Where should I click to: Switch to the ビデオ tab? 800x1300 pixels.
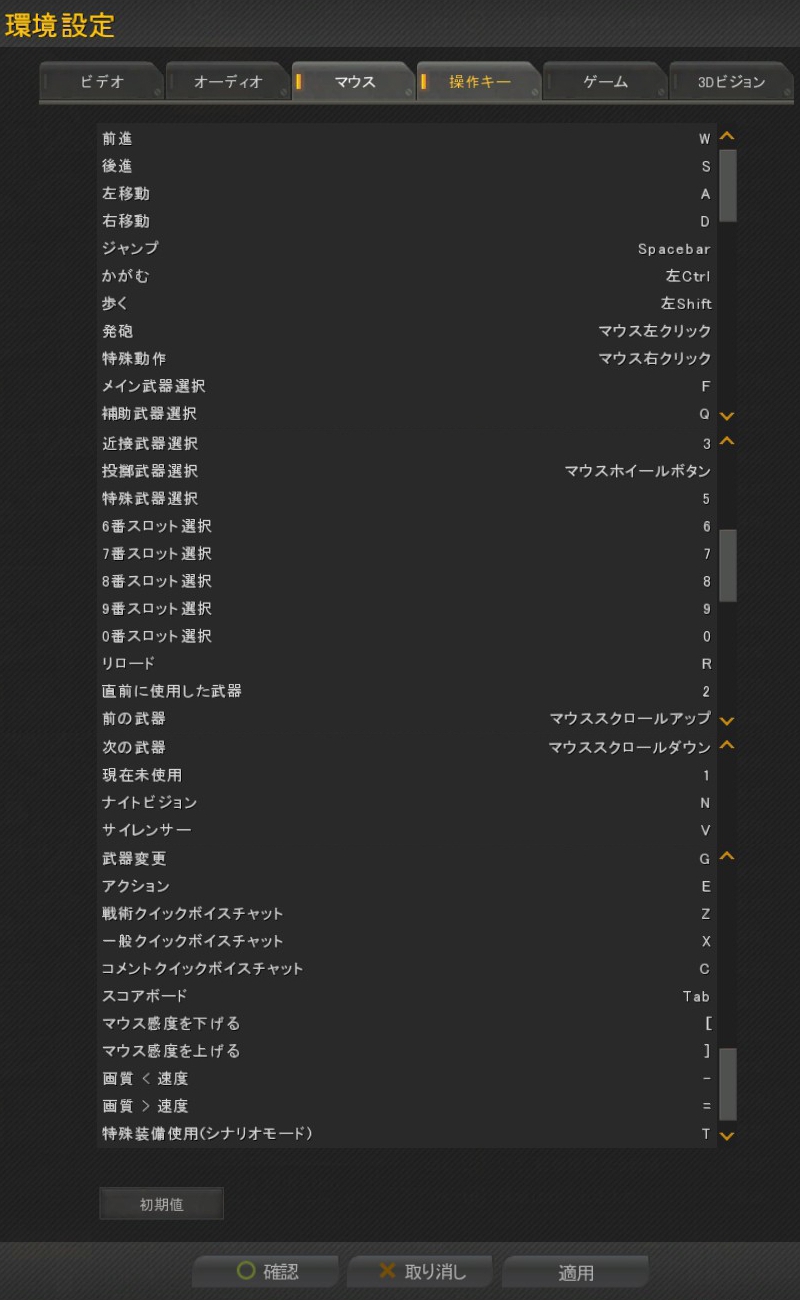point(101,82)
